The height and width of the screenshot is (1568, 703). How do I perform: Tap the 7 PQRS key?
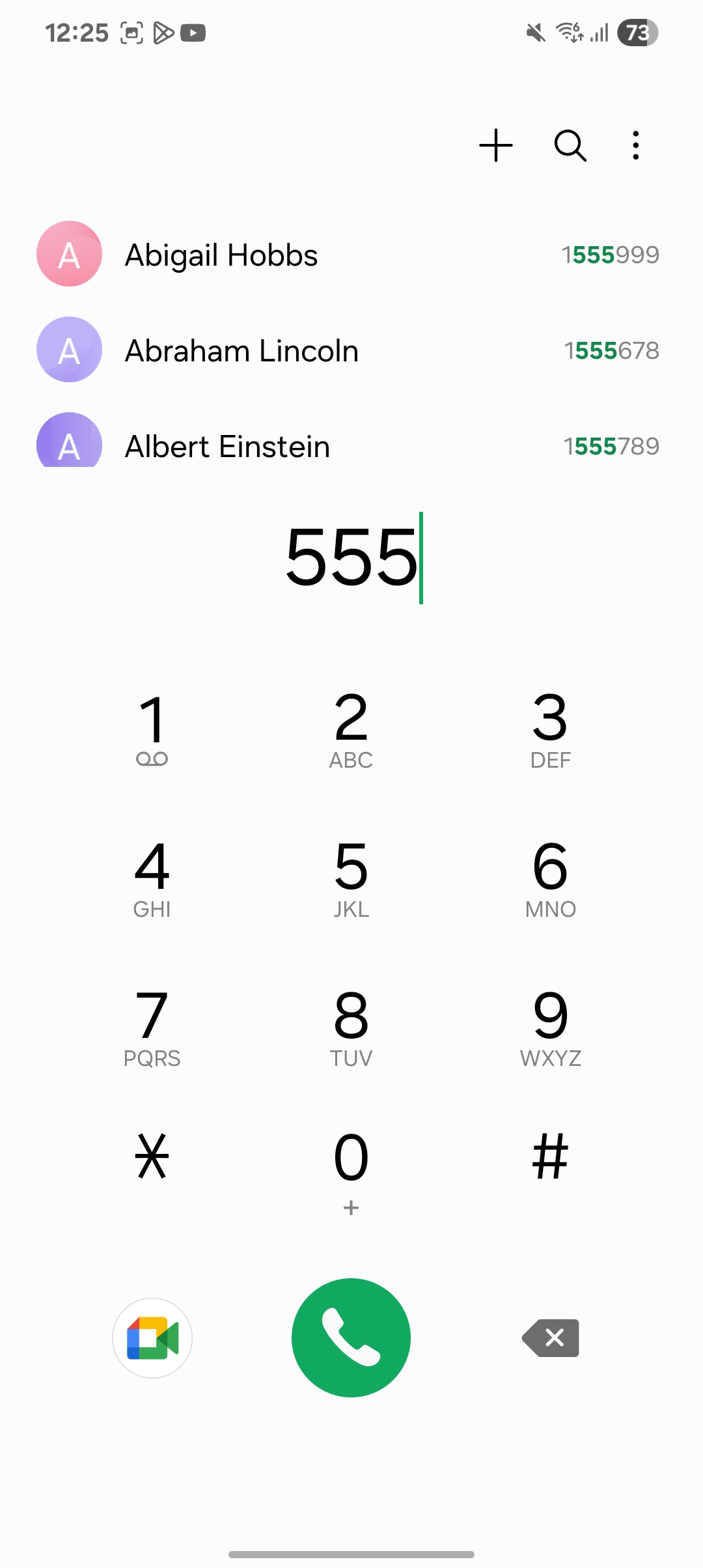pyautogui.click(x=152, y=1028)
